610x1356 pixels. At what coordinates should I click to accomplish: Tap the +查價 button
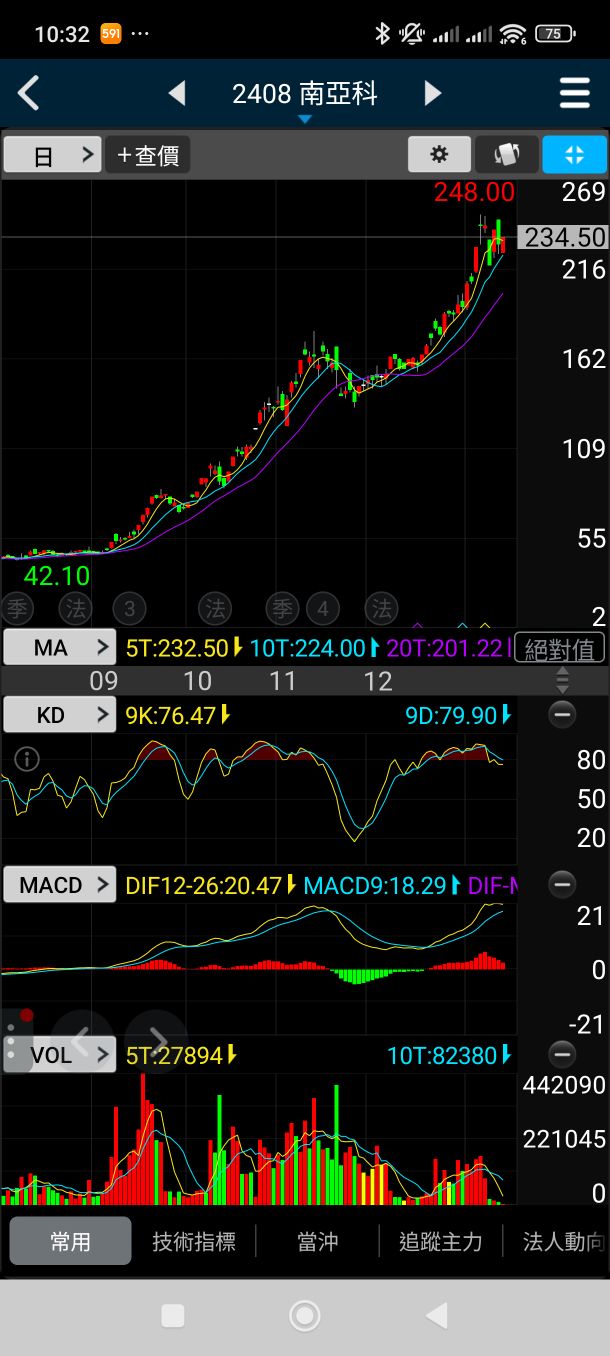148,155
